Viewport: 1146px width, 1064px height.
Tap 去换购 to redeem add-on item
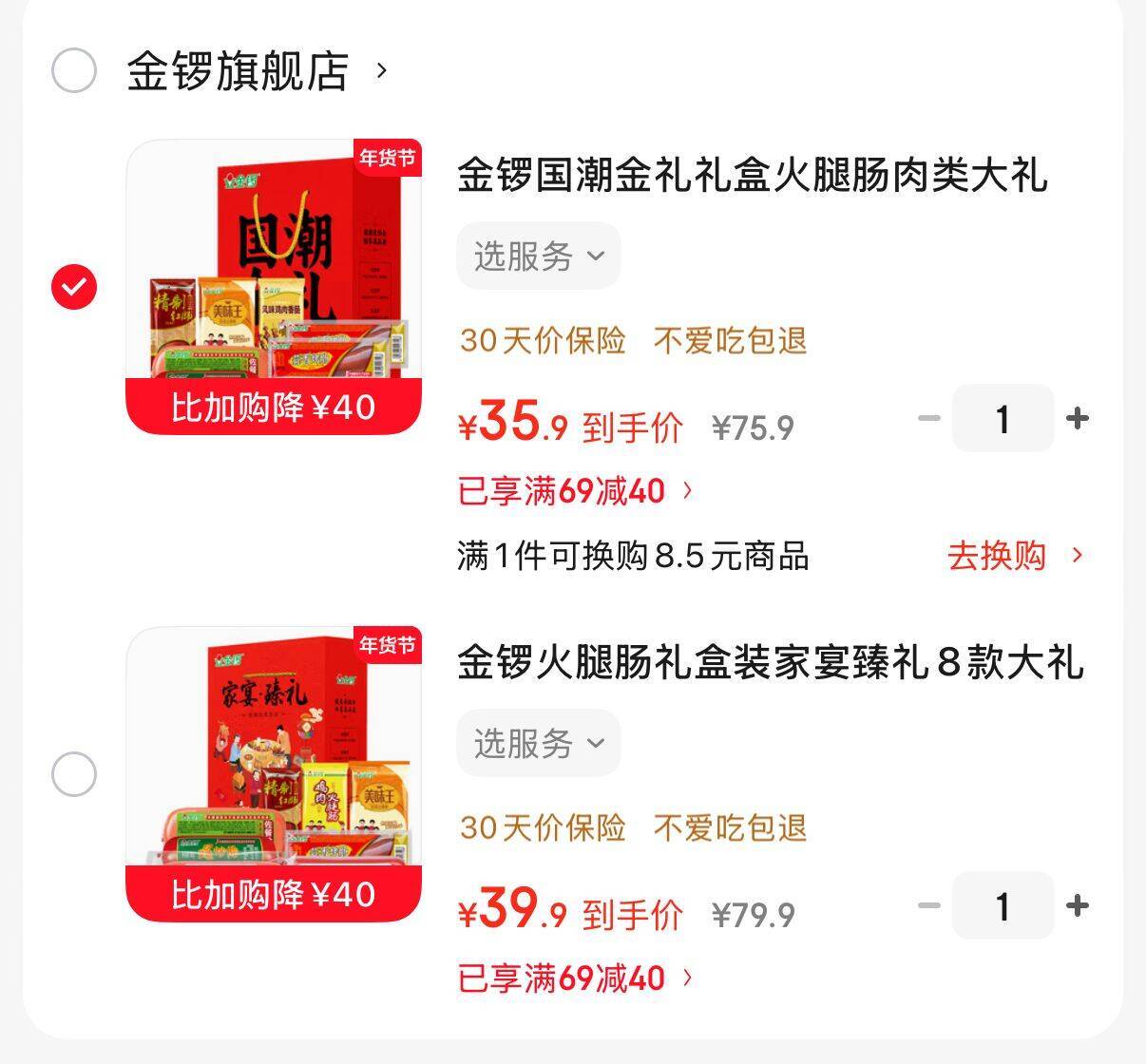pyautogui.click(x=1015, y=556)
